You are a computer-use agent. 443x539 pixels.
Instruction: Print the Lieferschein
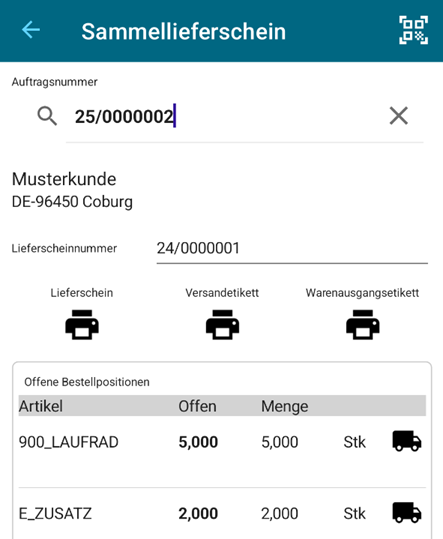[82, 325]
